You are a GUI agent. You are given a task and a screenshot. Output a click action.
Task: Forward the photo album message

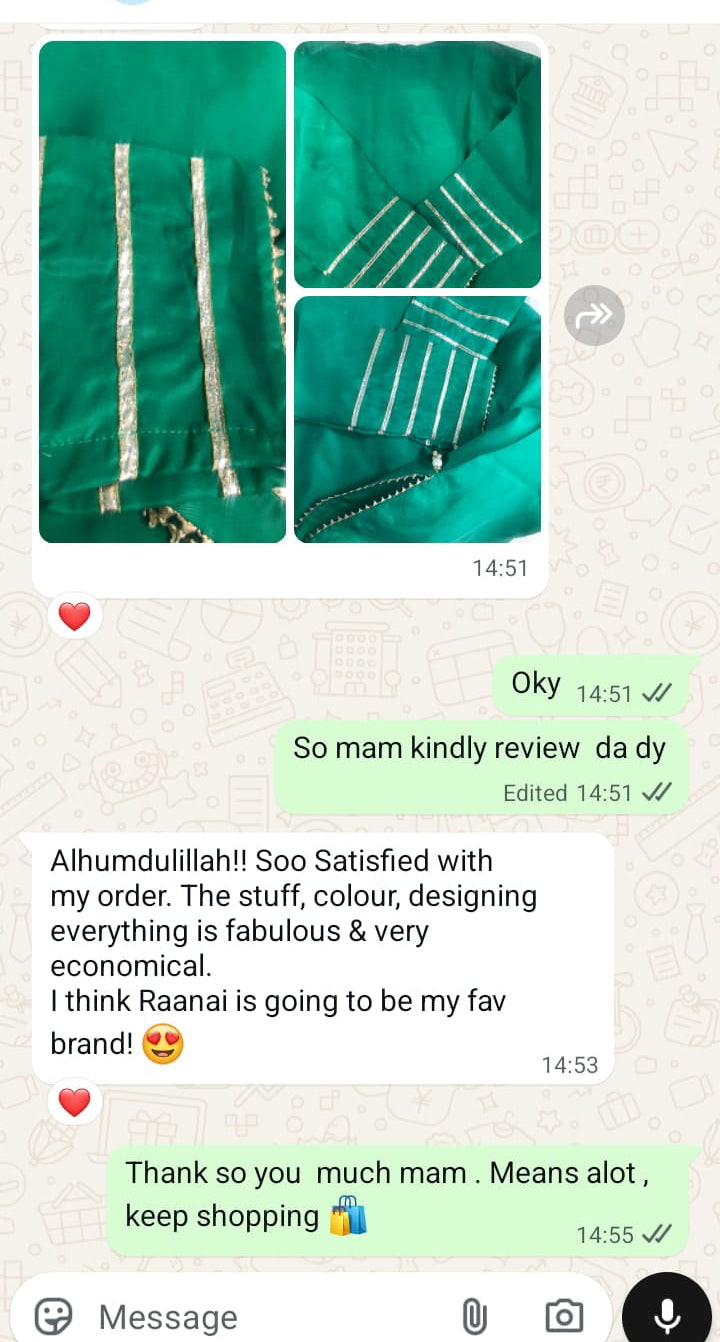coord(594,317)
